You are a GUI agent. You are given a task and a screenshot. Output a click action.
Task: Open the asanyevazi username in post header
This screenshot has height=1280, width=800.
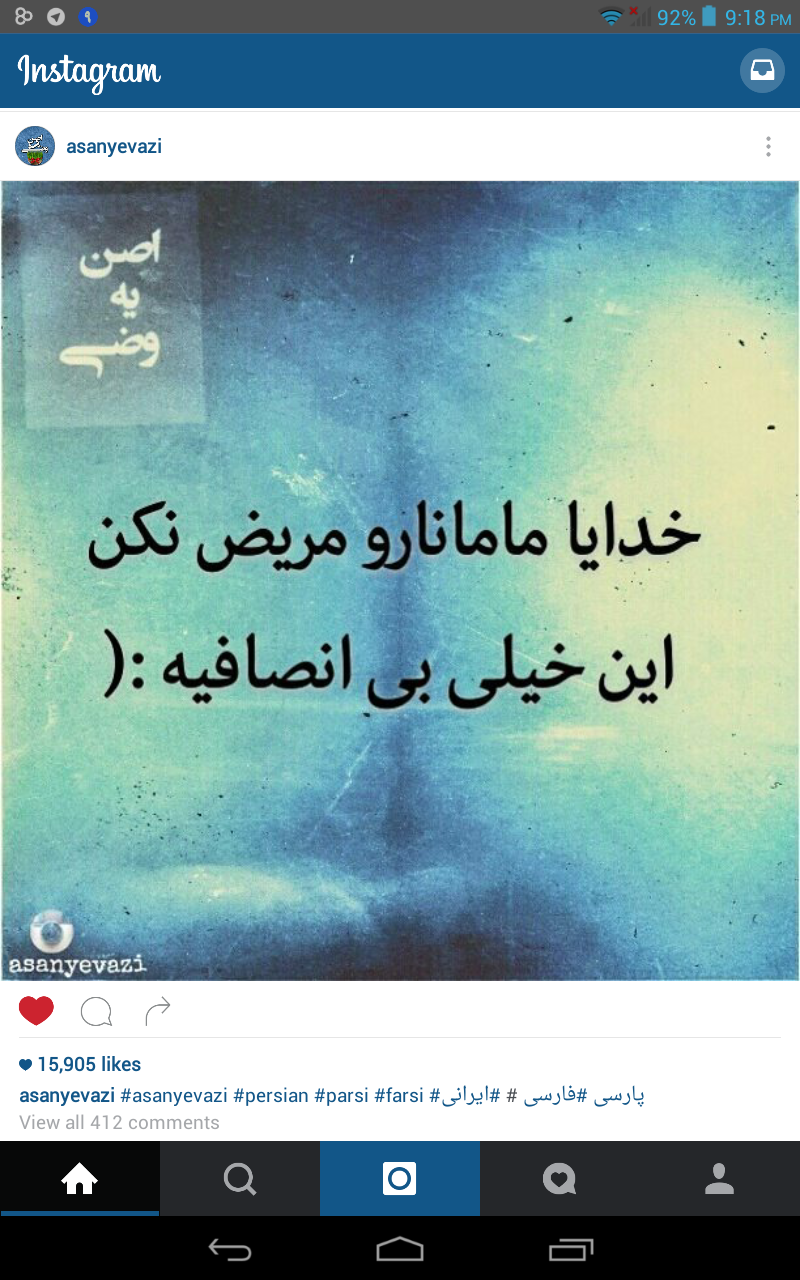point(114,147)
